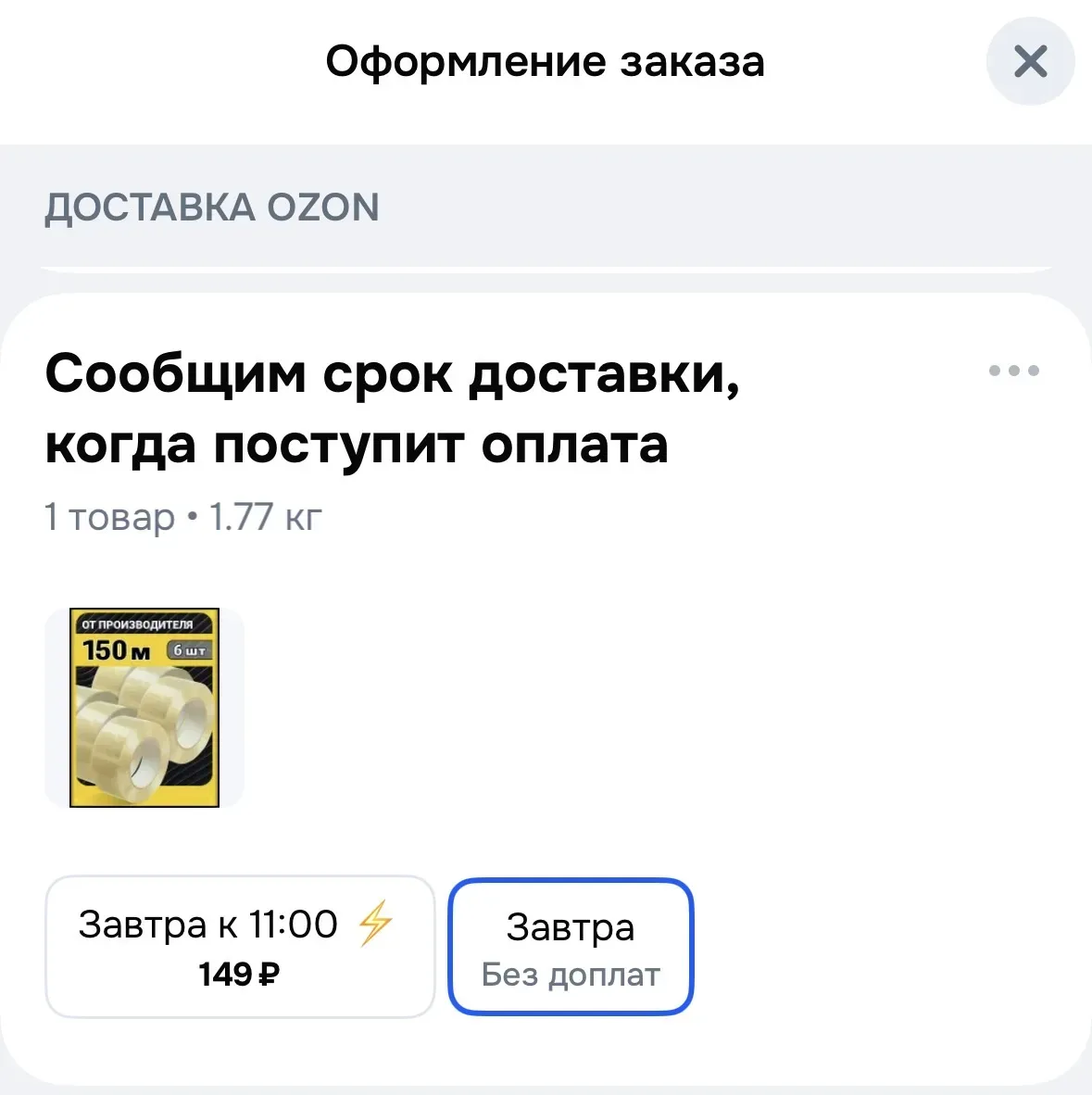
Task: Close the order checkout screen
Action: (x=1030, y=62)
